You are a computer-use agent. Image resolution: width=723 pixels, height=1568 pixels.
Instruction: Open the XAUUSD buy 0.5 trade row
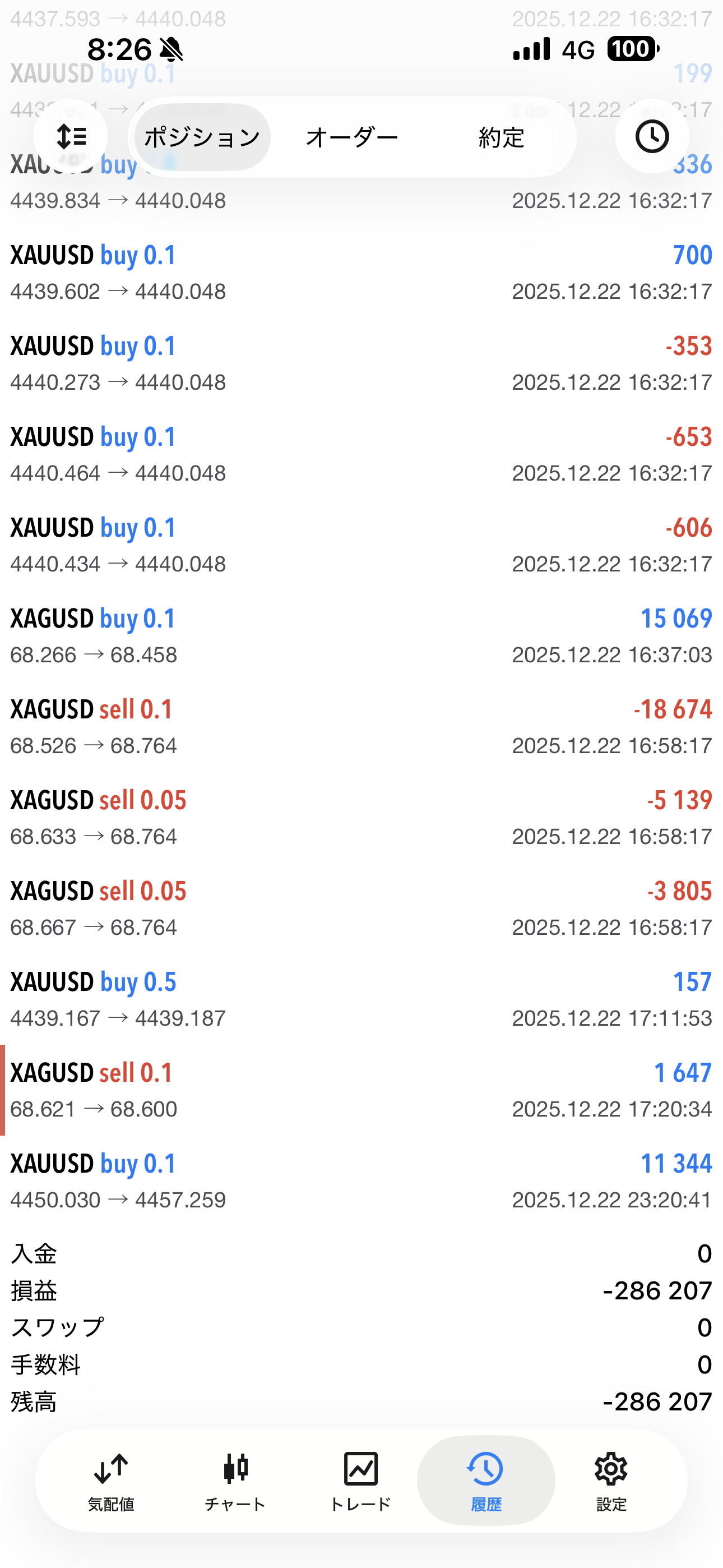coord(361,999)
